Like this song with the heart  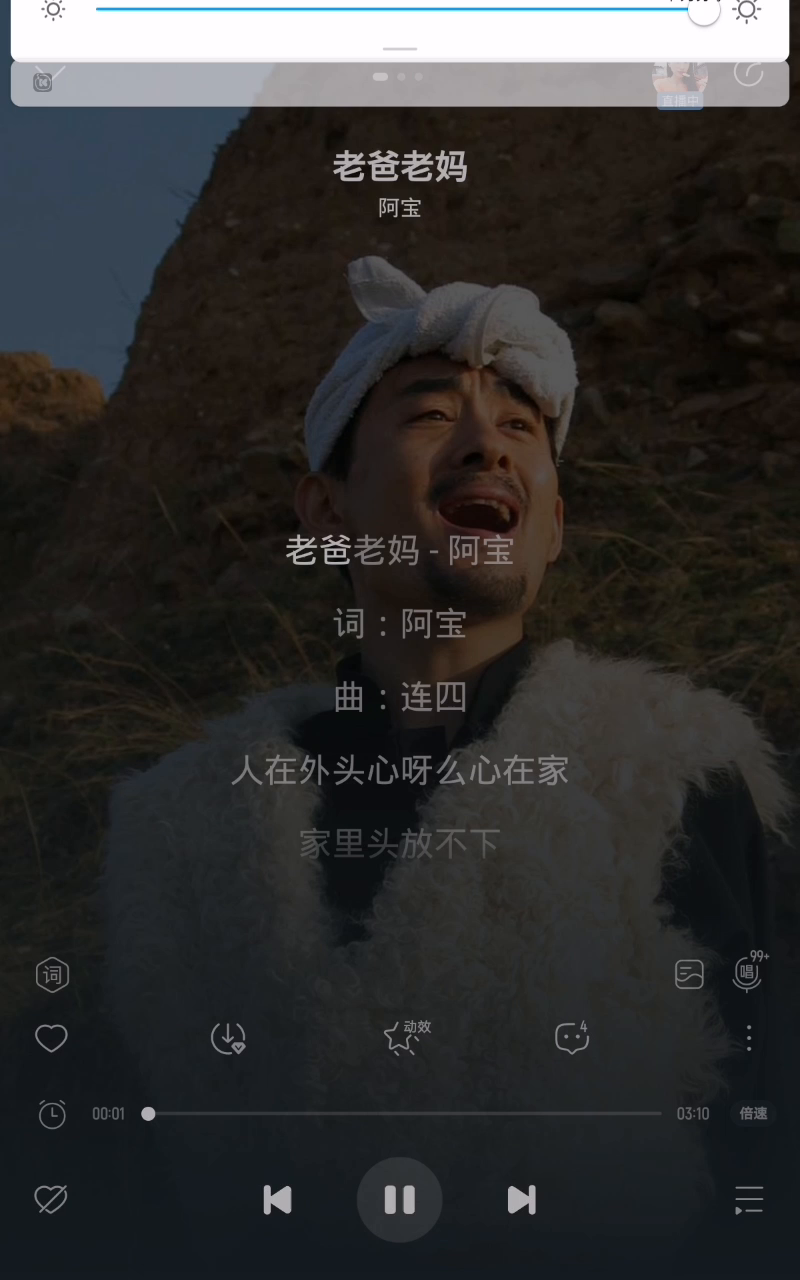click(x=51, y=1038)
